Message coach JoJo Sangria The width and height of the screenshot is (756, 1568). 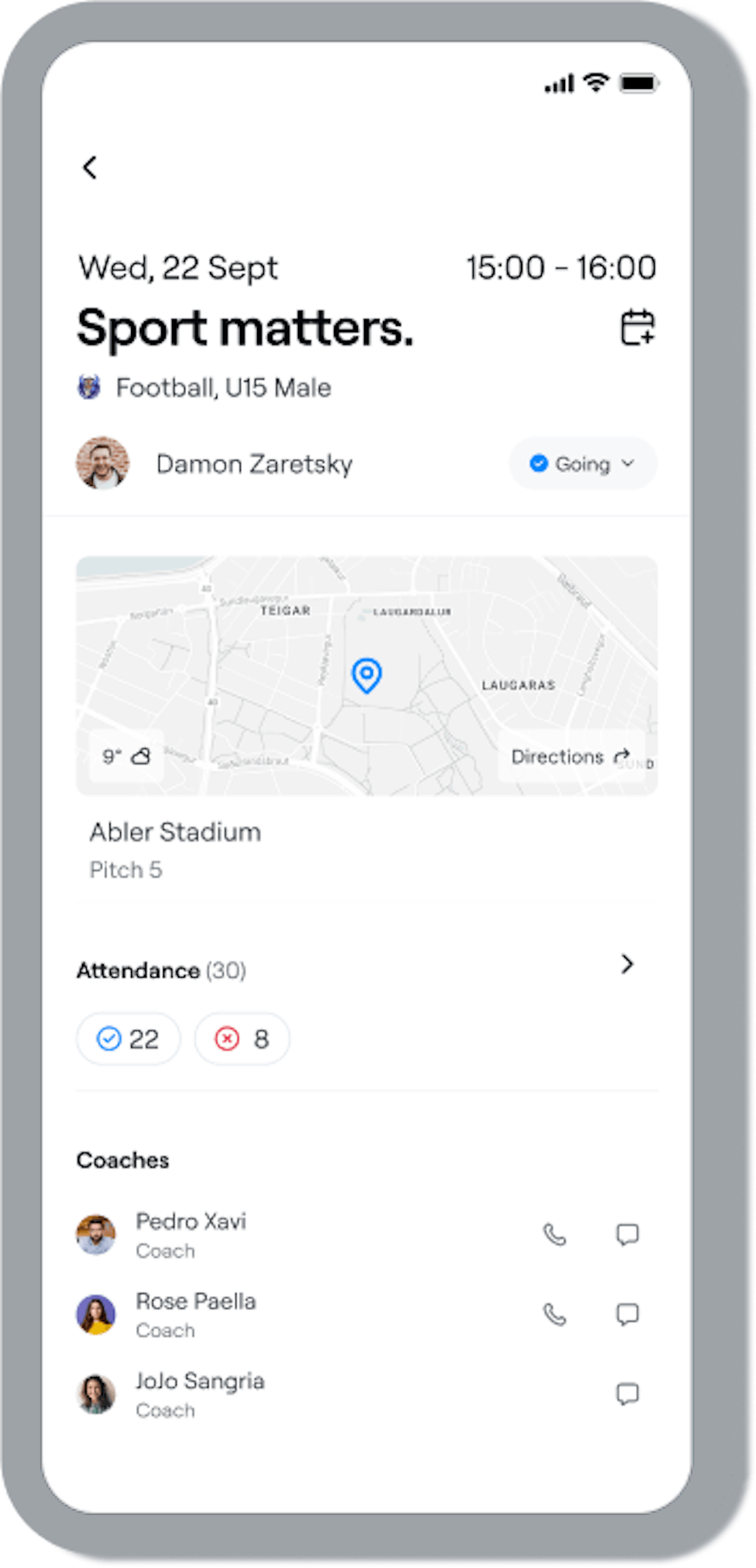(x=627, y=1394)
